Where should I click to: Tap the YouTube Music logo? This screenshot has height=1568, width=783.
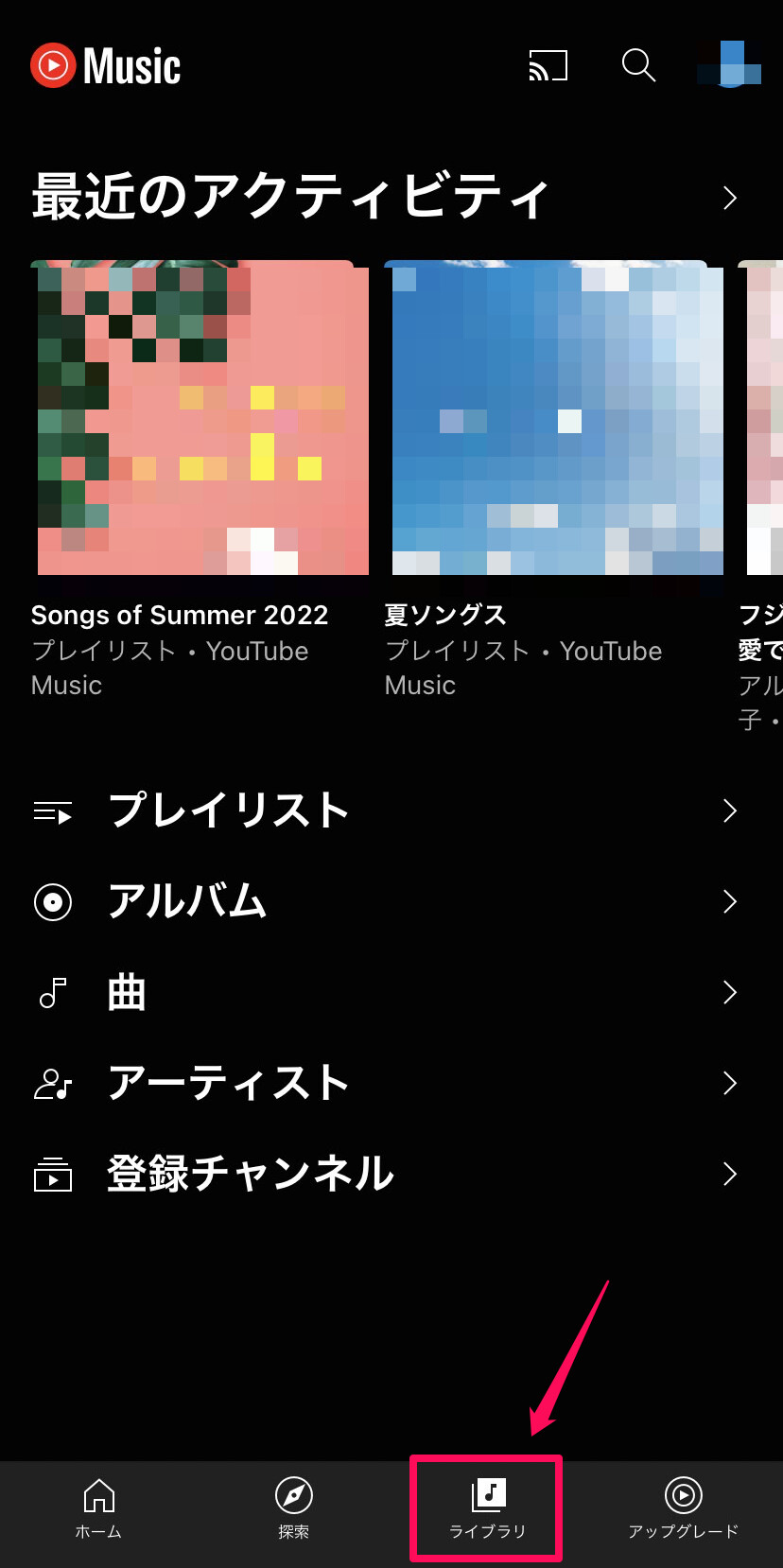104,64
